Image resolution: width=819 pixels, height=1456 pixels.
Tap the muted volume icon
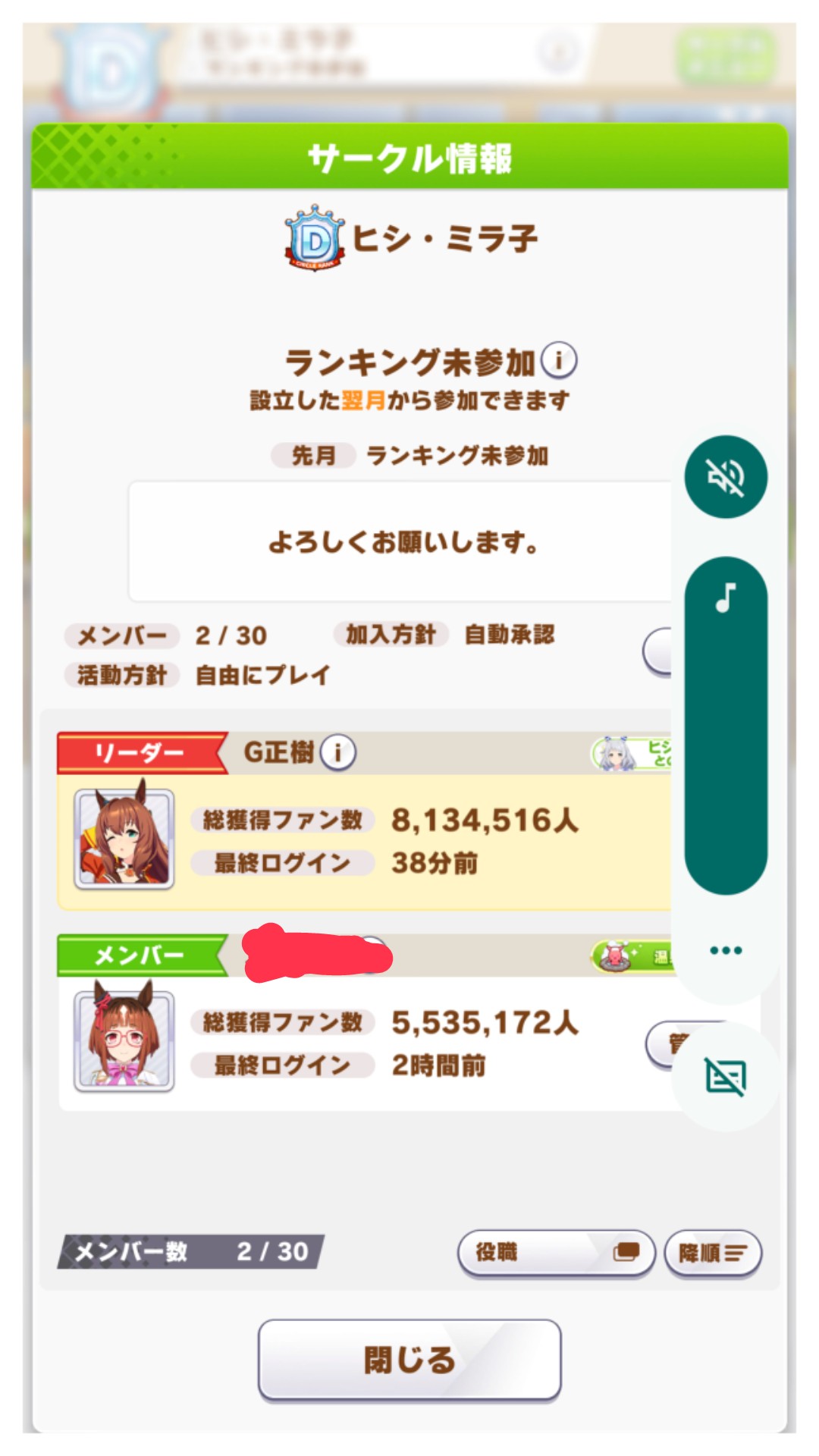726,477
